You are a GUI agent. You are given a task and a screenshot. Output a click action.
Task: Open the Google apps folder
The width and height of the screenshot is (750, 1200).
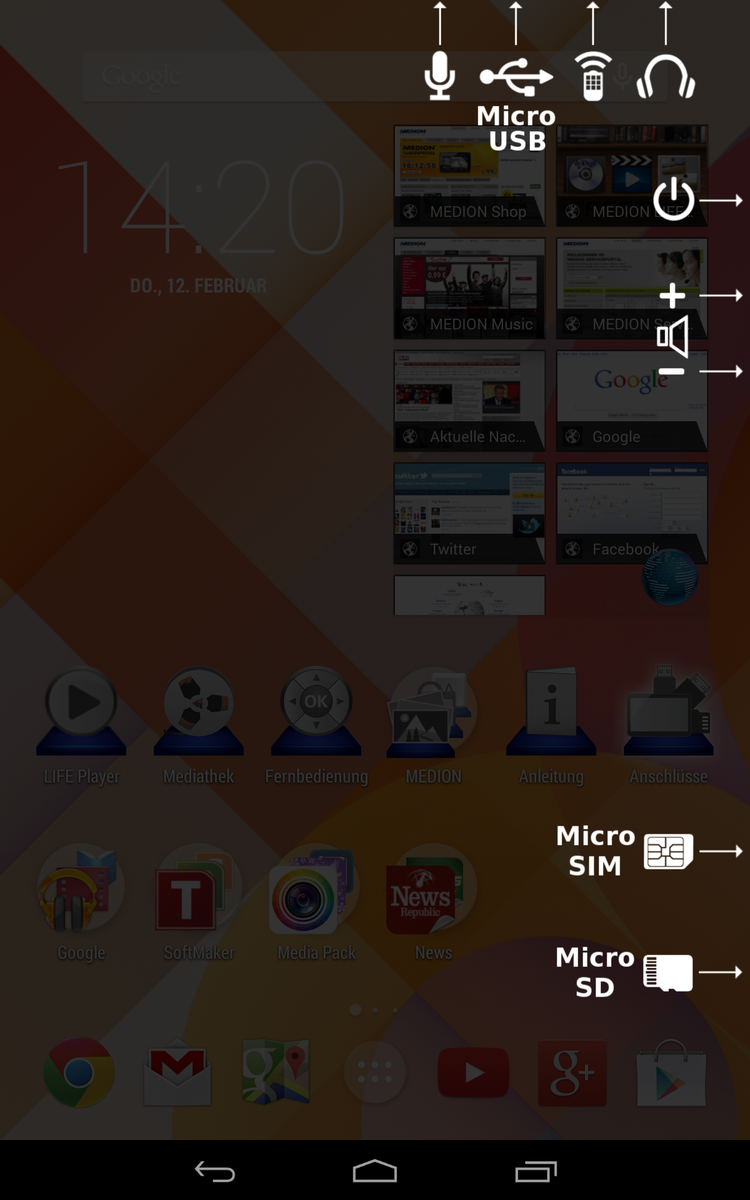[81, 892]
